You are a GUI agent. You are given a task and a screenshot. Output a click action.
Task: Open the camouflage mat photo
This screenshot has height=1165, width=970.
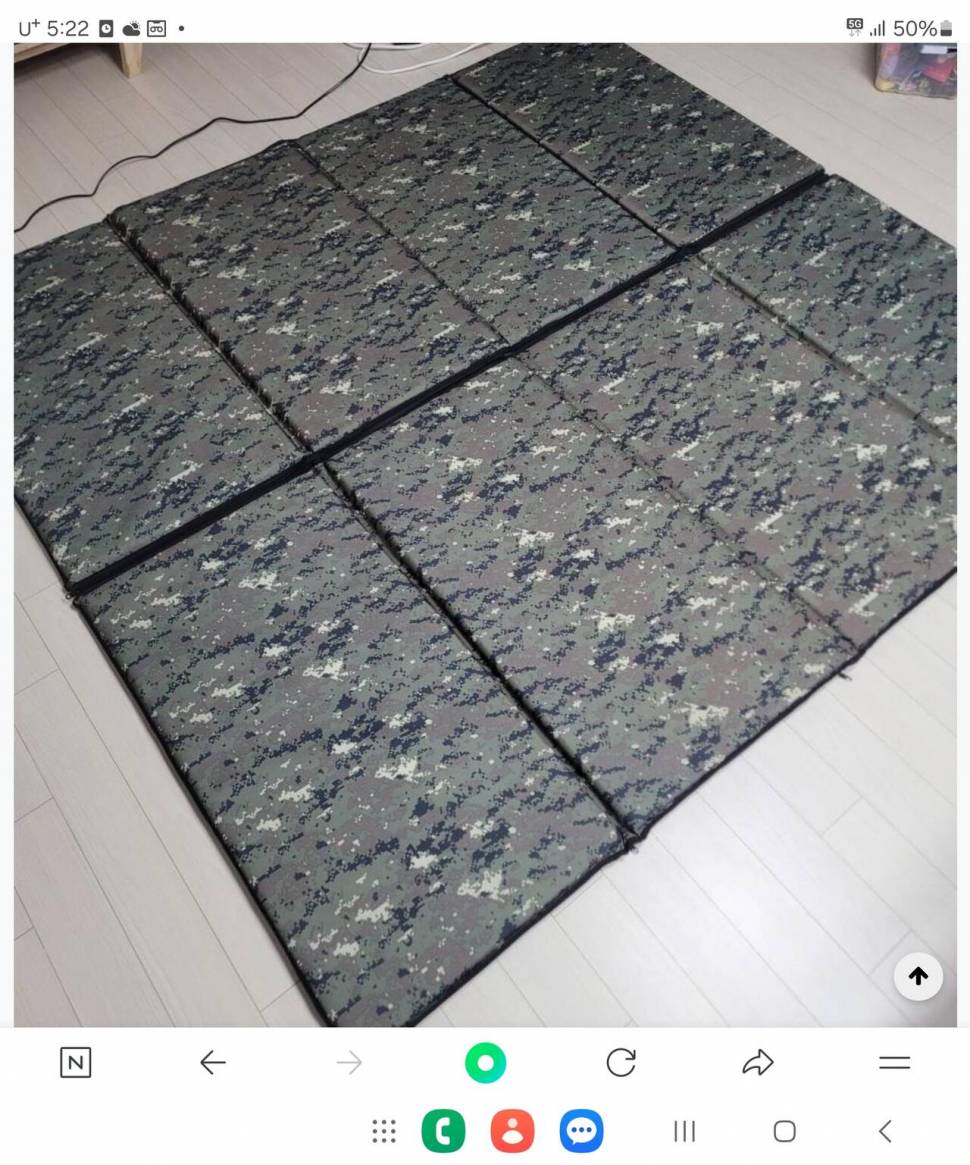[x=485, y=530]
